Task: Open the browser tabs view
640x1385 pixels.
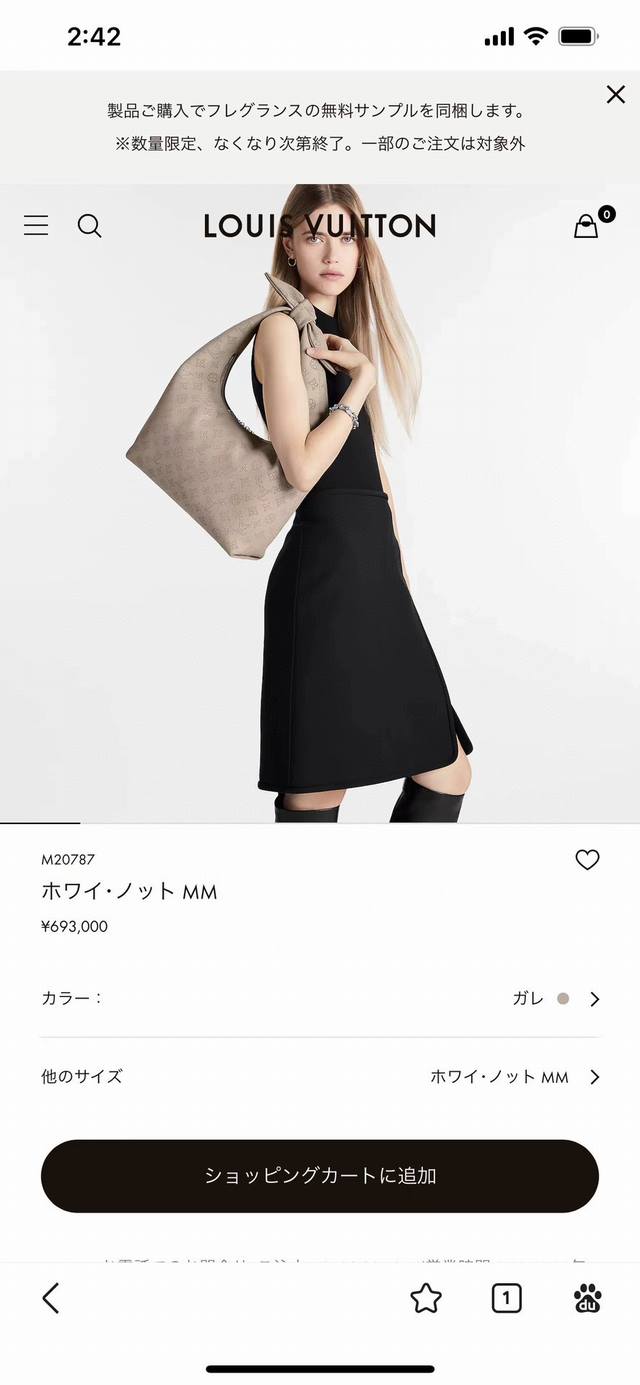Action: 506,1298
